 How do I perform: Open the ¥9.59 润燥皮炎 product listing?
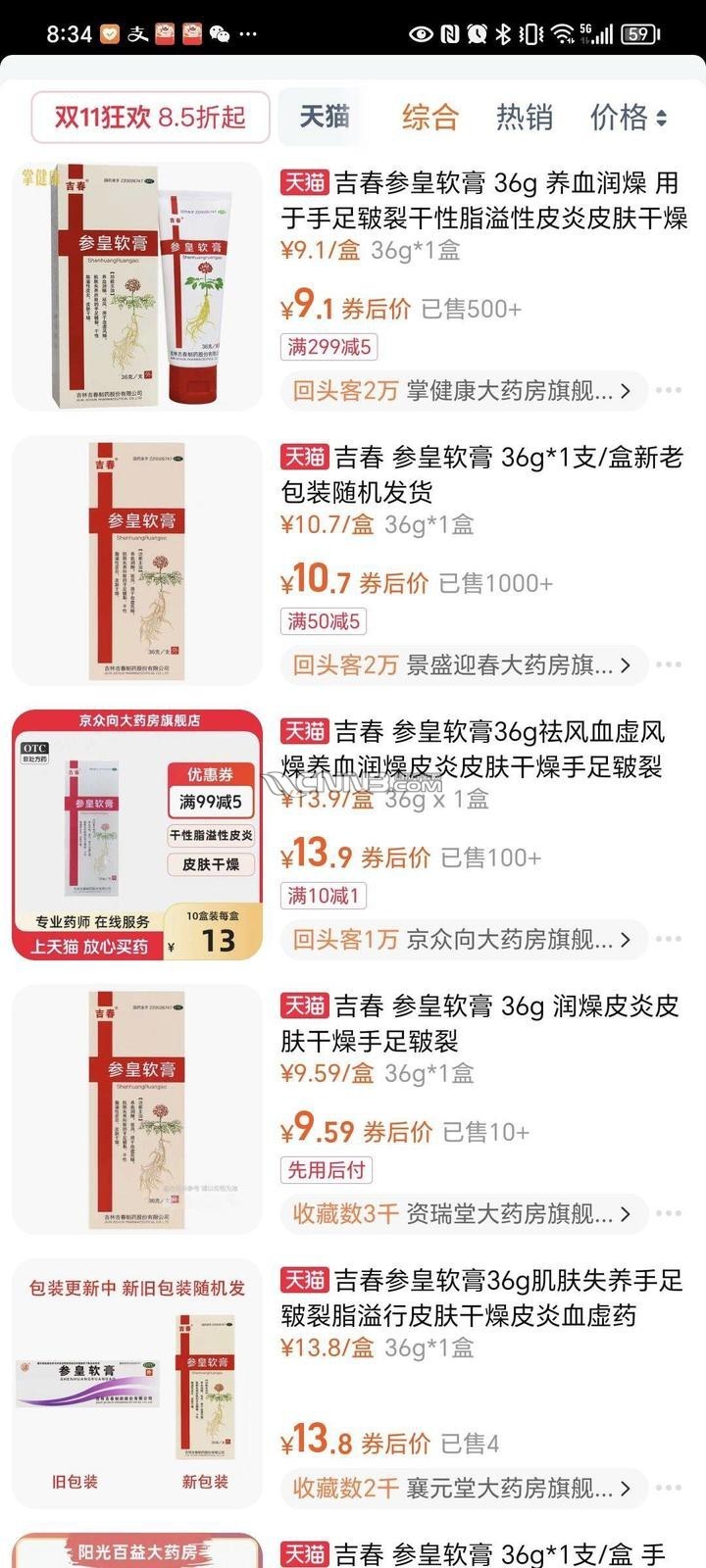[480, 1022]
